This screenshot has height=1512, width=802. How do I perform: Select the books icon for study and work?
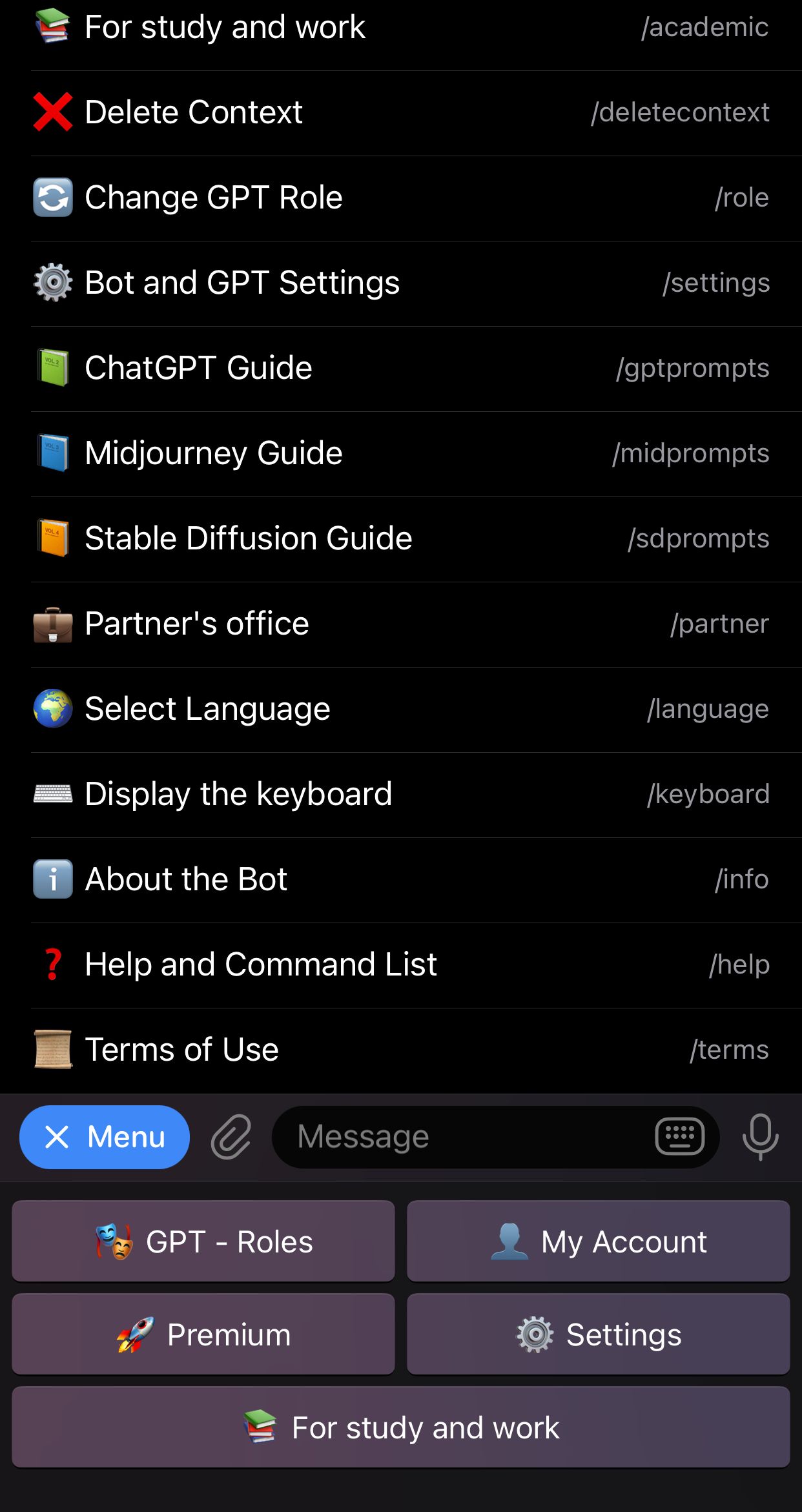[x=53, y=26]
